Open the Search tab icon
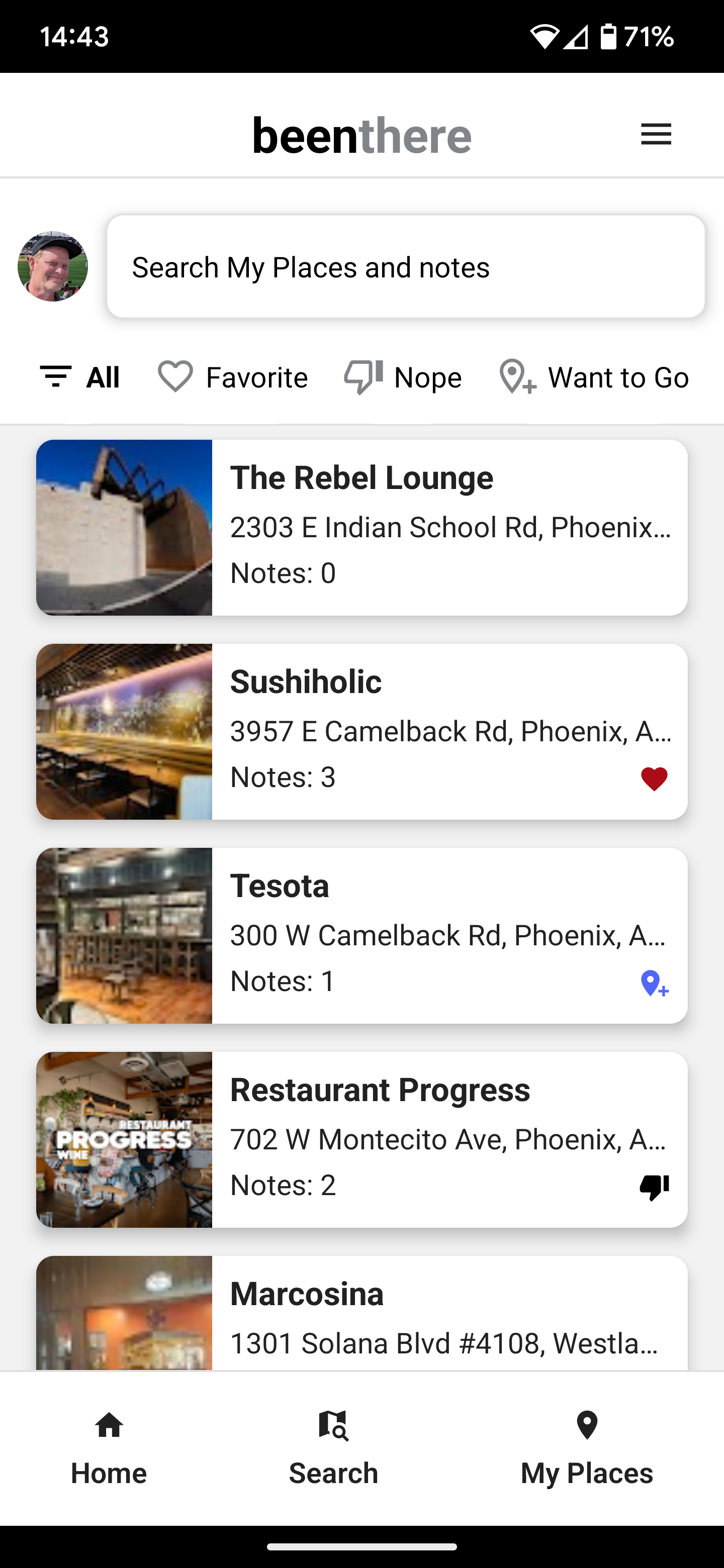 (333, 1426)
